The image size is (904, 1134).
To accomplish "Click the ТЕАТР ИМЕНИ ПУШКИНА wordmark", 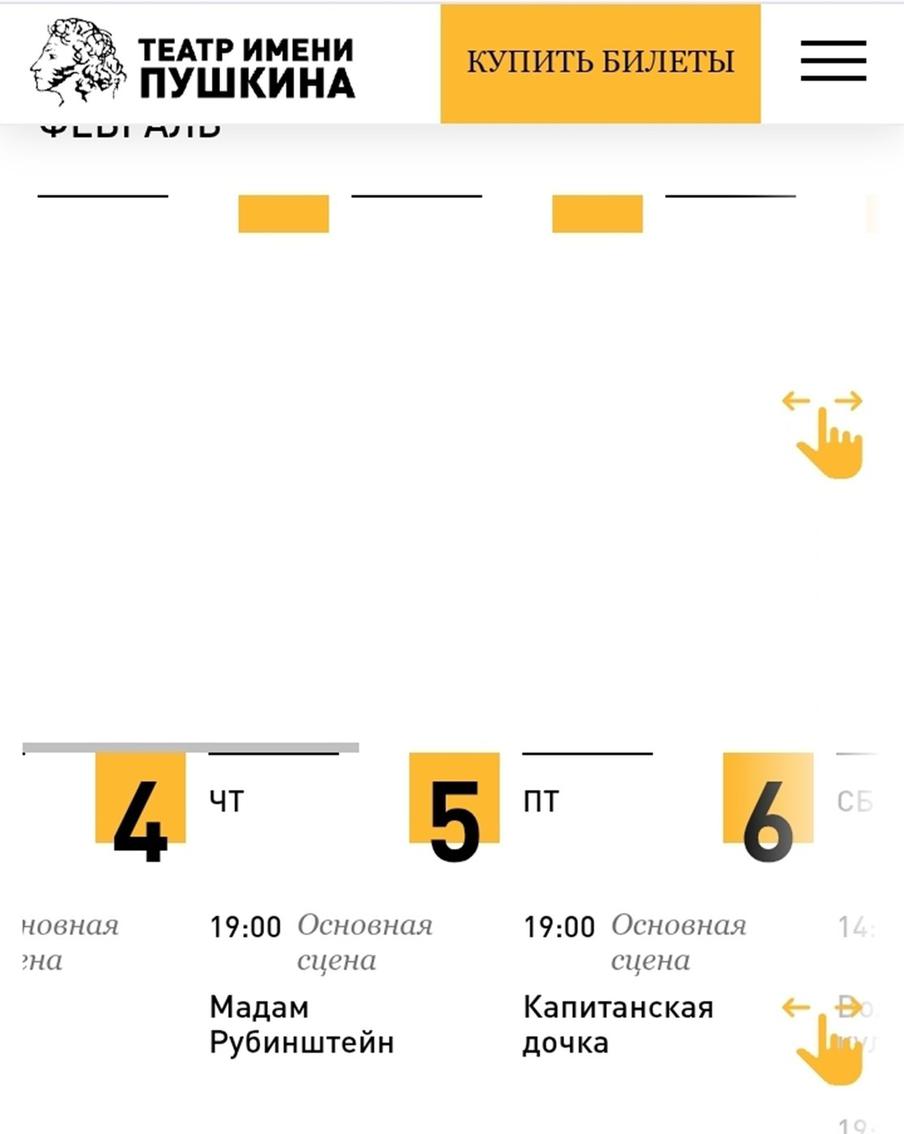I will coord(246,62).
